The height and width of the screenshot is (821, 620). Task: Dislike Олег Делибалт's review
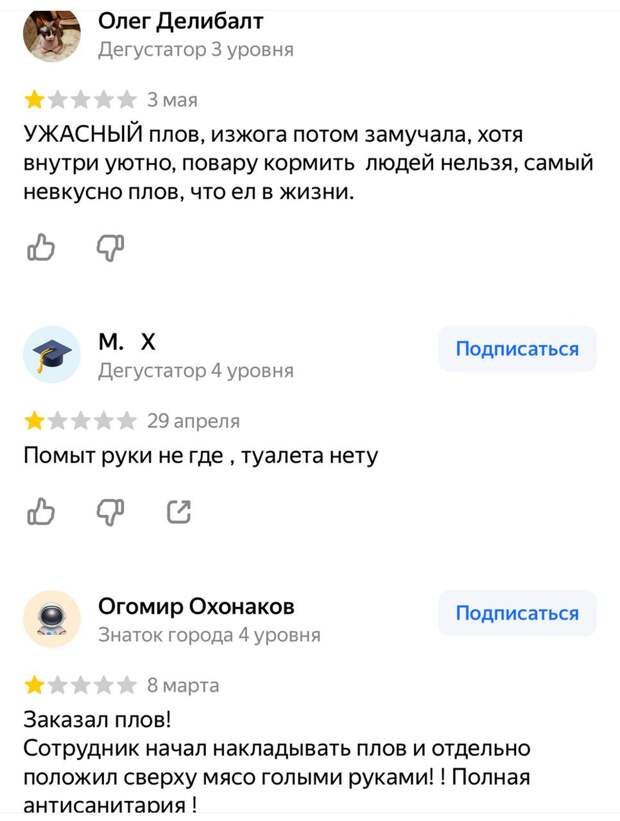(x=109, y=247)
